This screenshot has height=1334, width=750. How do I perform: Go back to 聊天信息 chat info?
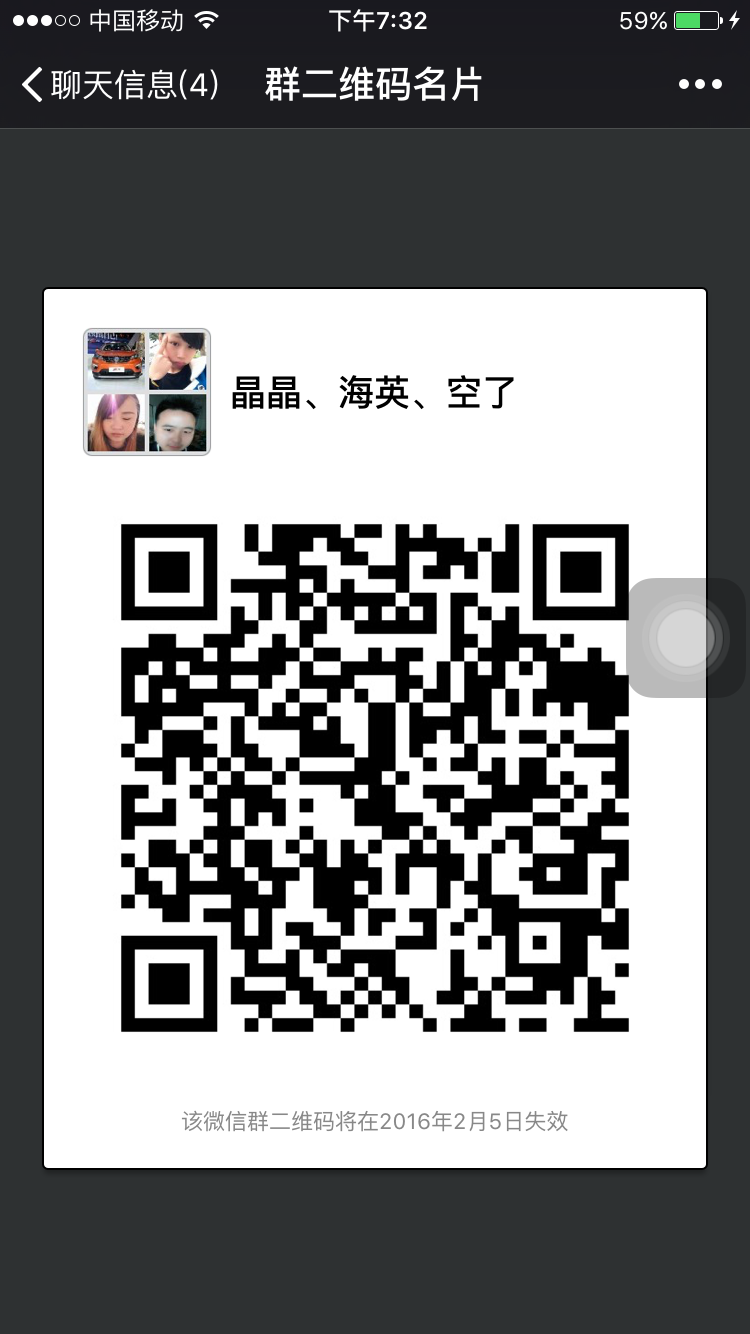point(118,85)
